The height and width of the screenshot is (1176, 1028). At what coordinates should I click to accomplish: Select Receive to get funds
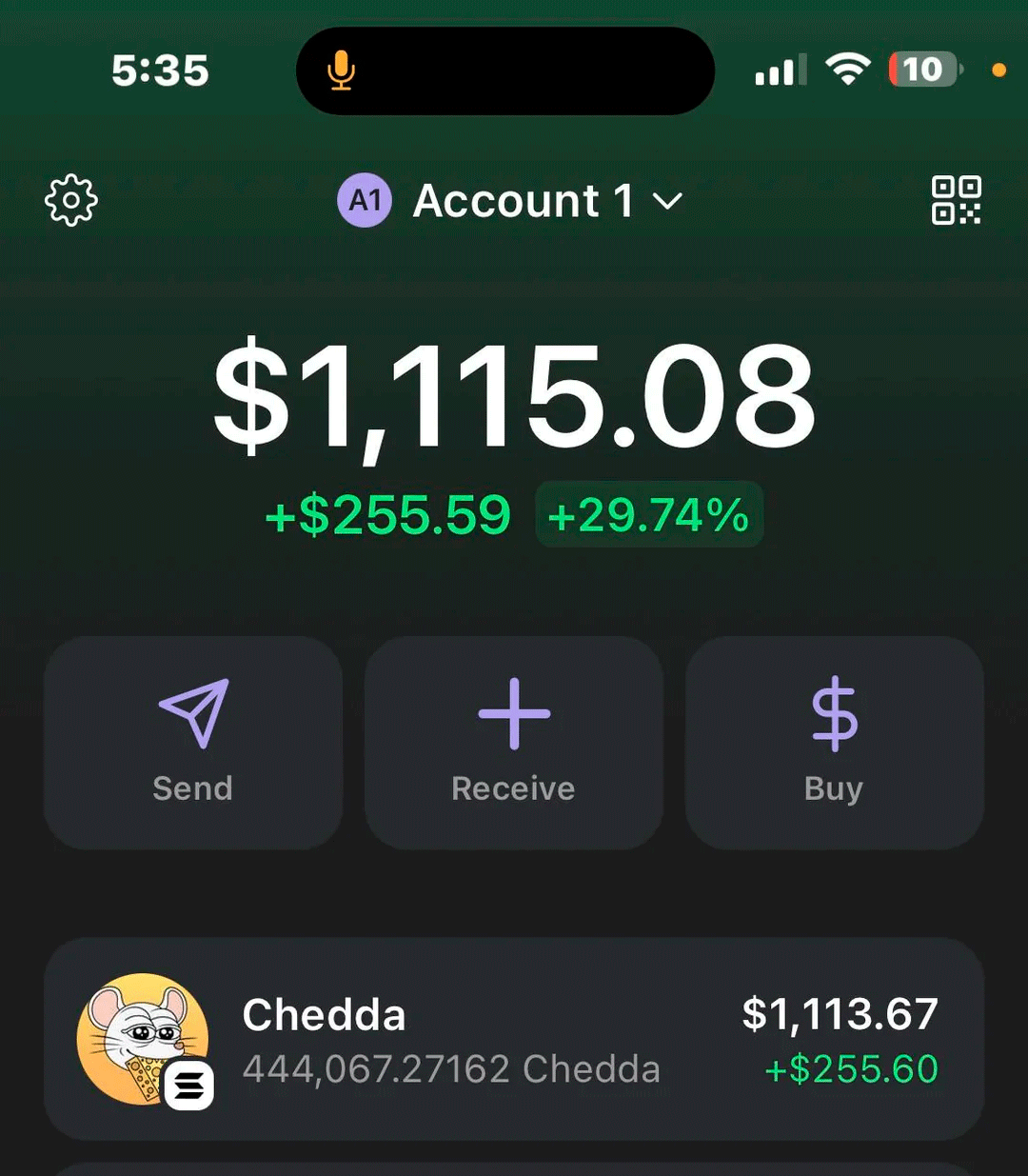[513, 742]
